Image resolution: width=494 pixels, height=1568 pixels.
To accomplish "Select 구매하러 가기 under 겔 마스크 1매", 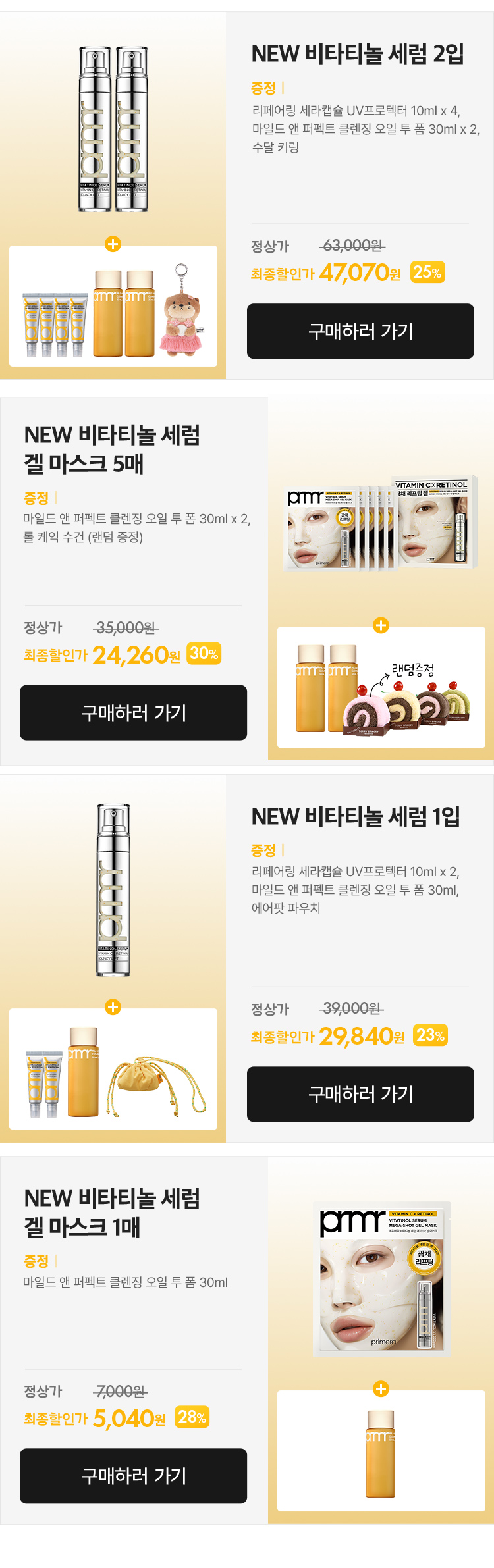I will coord(133,1475).
